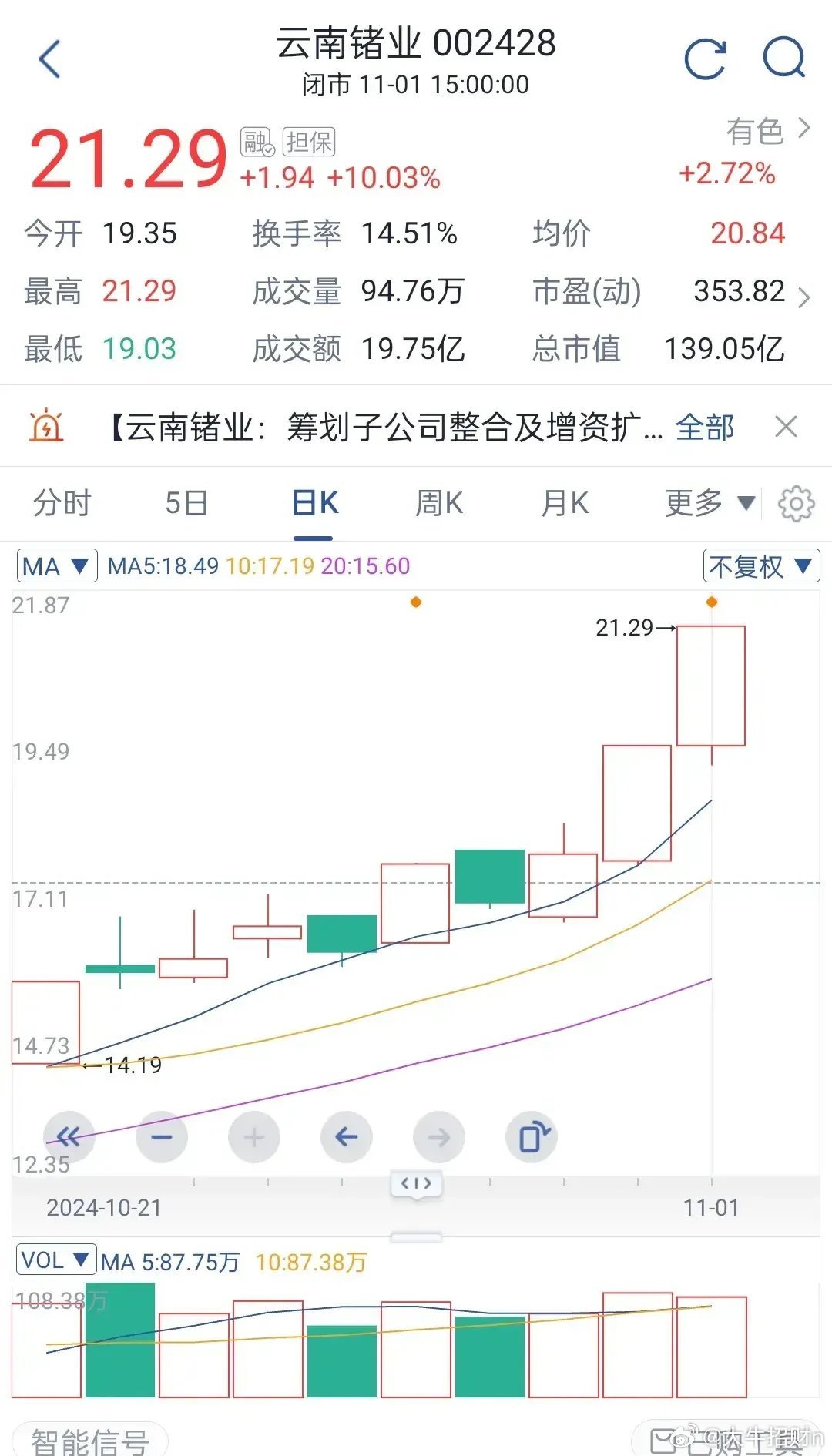Switch to the 月K chart tab
The height and width of the screenshot is (1456, 832).
[565, 503]
